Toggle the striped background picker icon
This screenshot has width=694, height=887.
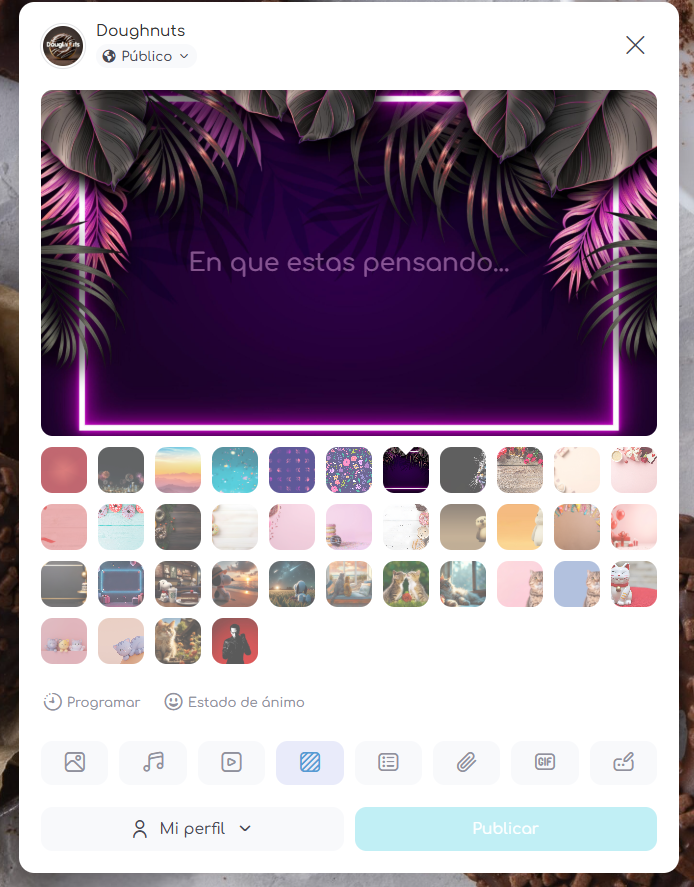point(310,762)
